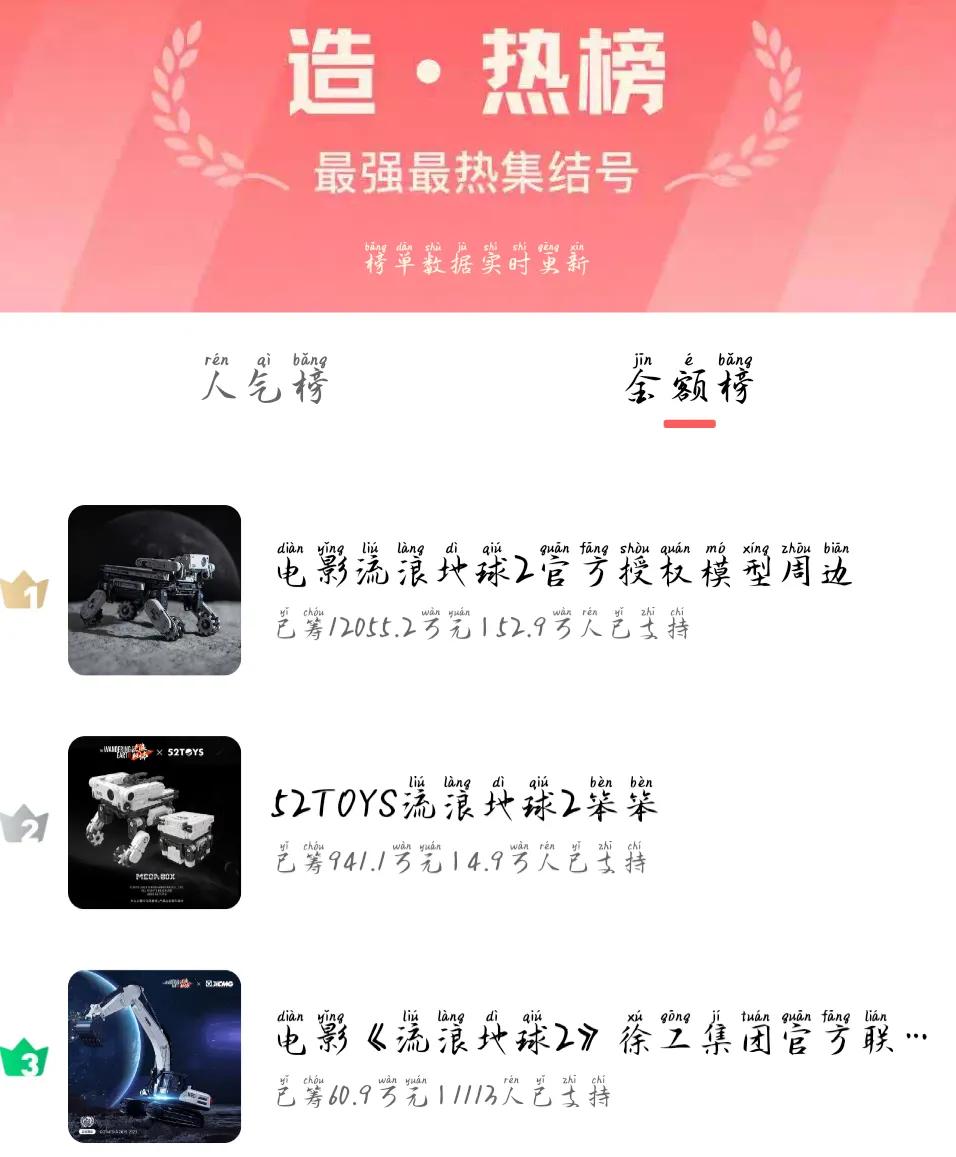
Task: Select the 金额榜 tab
Action: click(x=691, y=389)
